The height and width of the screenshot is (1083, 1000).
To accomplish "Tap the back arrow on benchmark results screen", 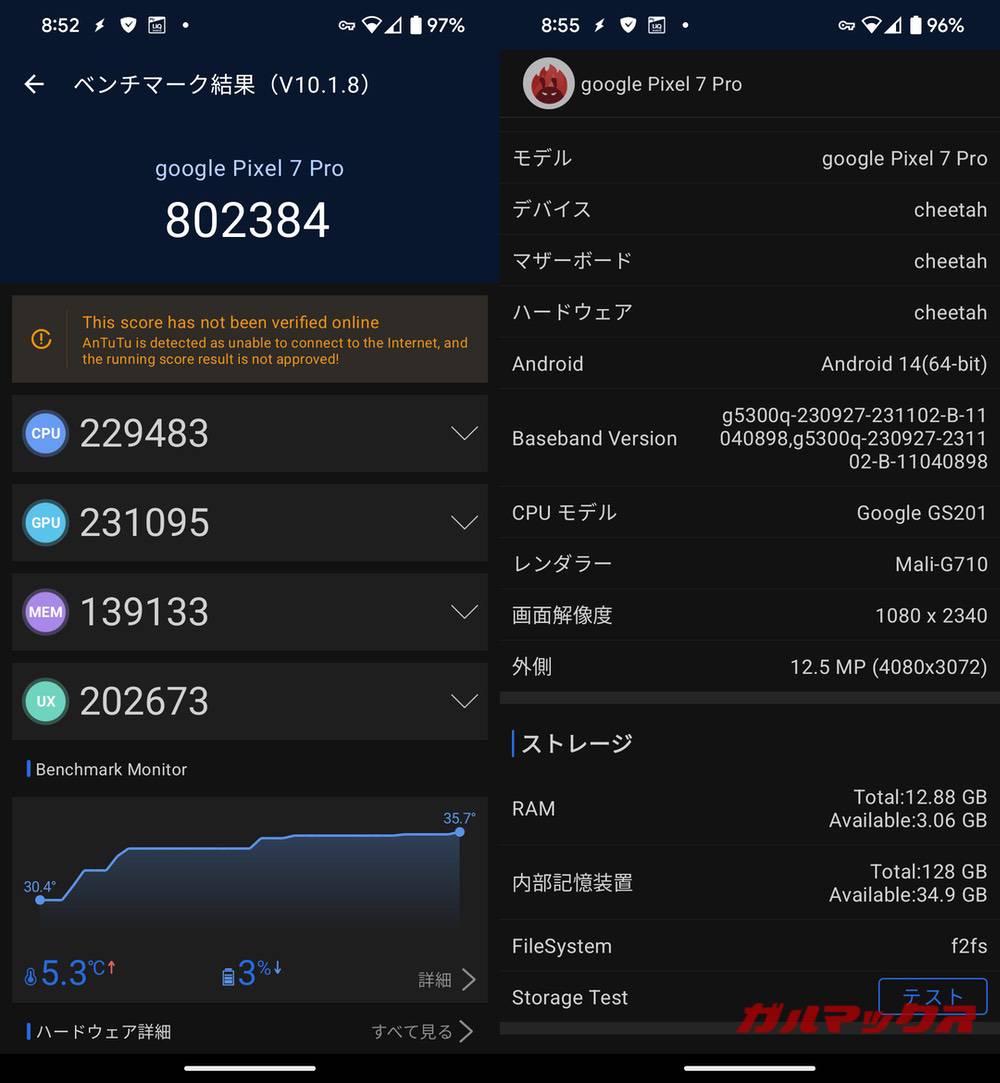I will point(34,84).
